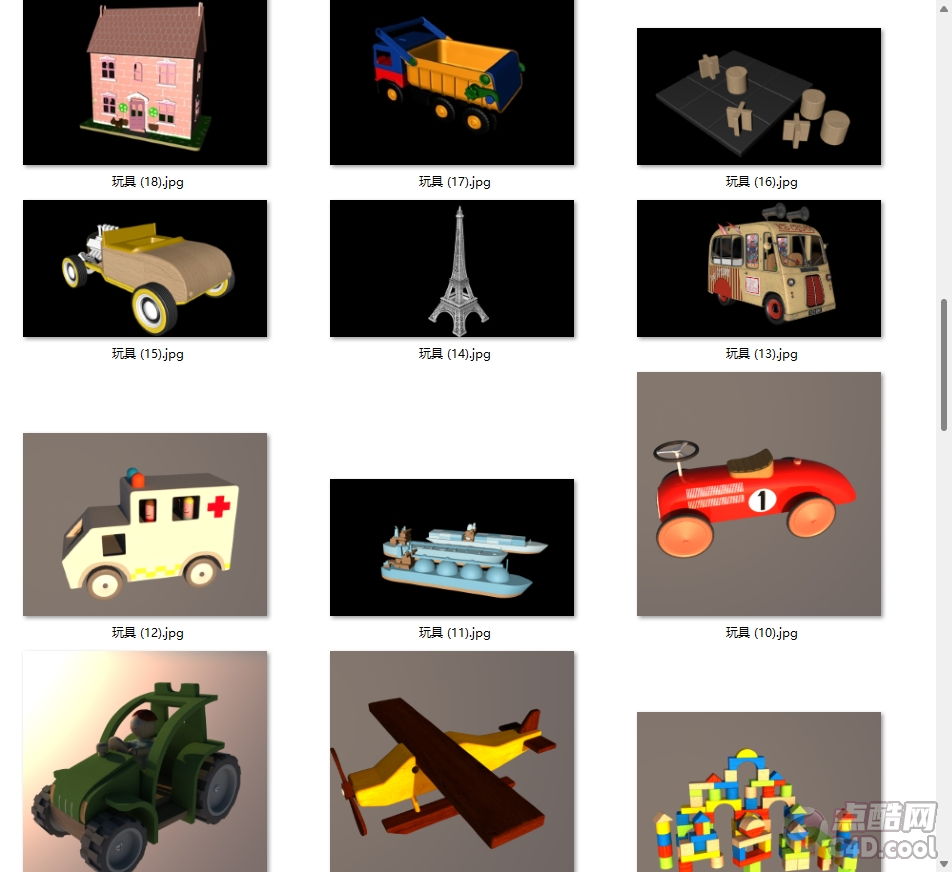952x872 pixels.
Task: Open the dump truck image 玩具 (17).jpg
Action: pos(452,82)
